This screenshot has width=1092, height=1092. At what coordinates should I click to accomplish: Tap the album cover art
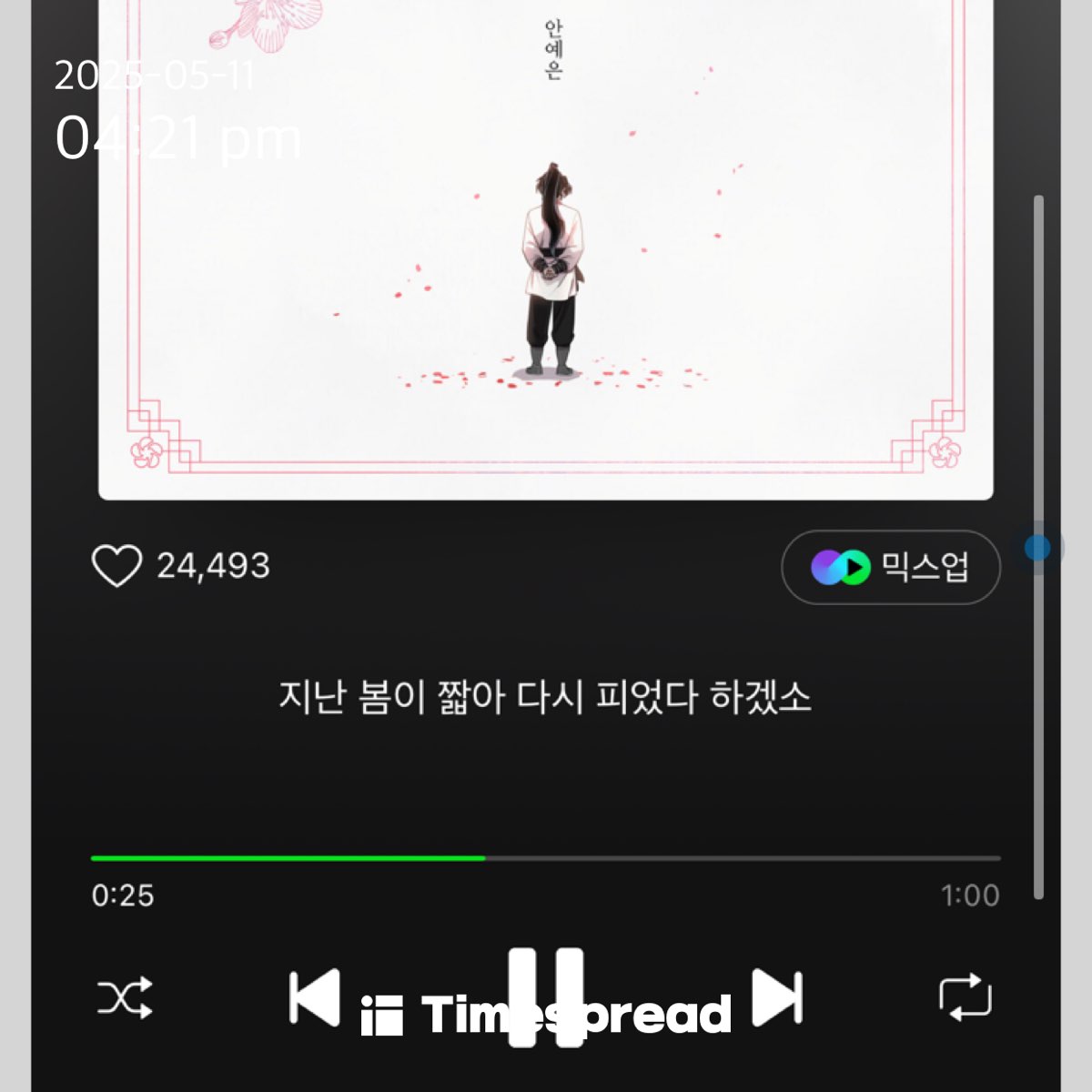coord(546,273)
